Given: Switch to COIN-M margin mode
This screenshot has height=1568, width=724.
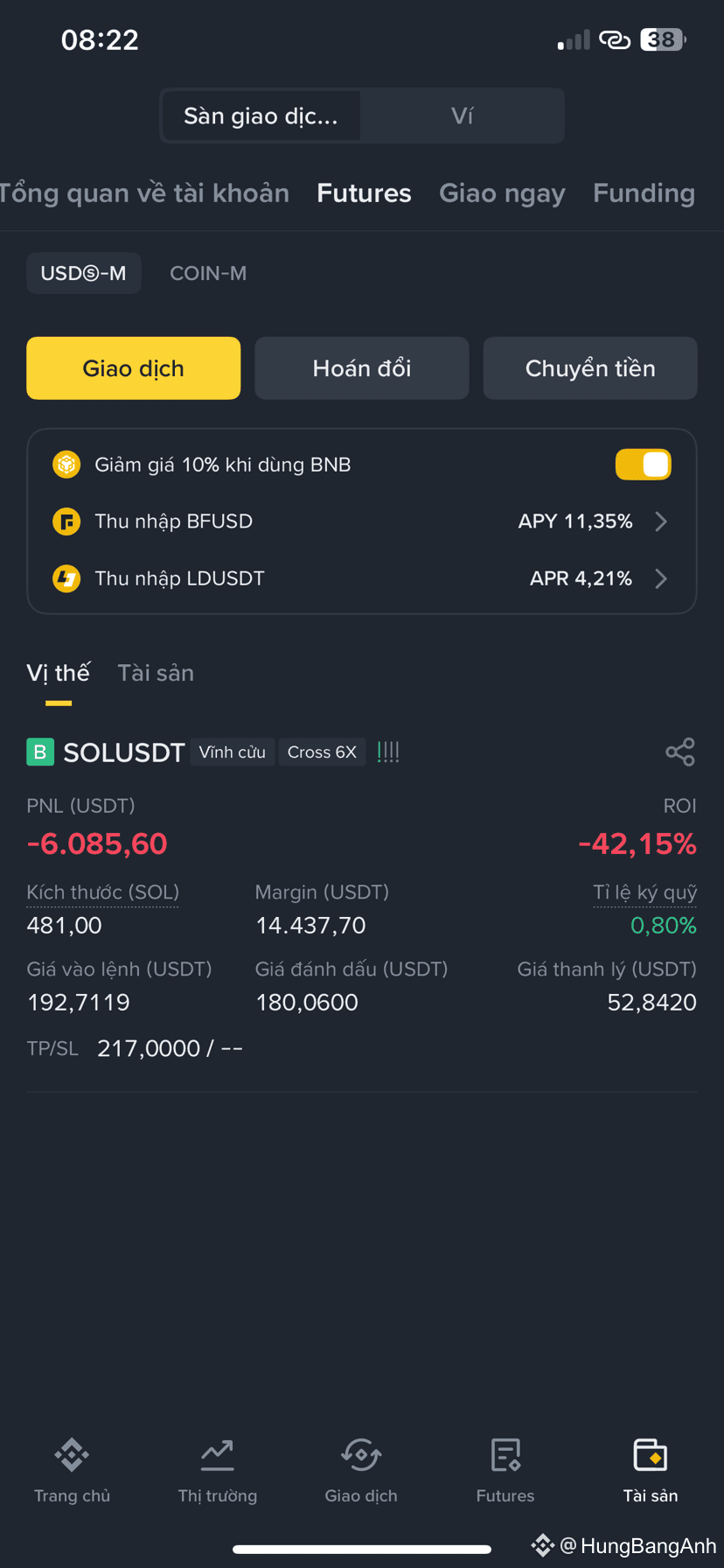Looking at the screenshot, I should pyautogui.click(x=208, y=273).
